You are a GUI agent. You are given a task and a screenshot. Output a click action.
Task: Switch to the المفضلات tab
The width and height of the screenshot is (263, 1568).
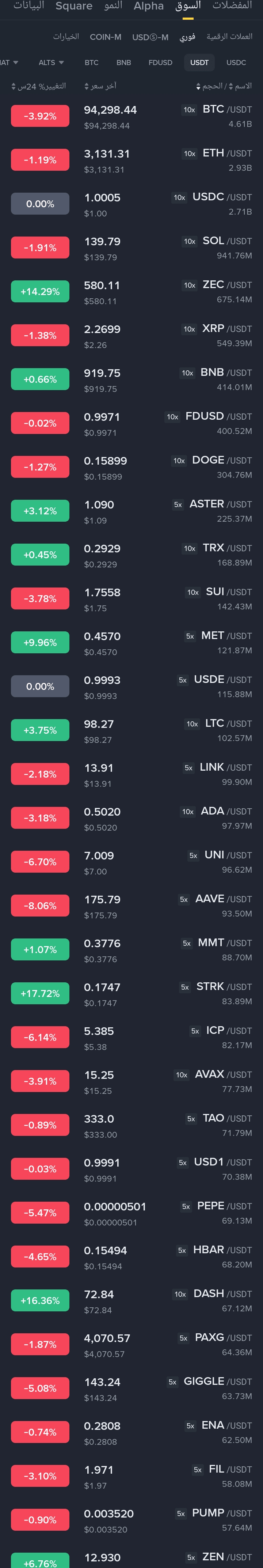pyautogui.click(x=232, y=6)
